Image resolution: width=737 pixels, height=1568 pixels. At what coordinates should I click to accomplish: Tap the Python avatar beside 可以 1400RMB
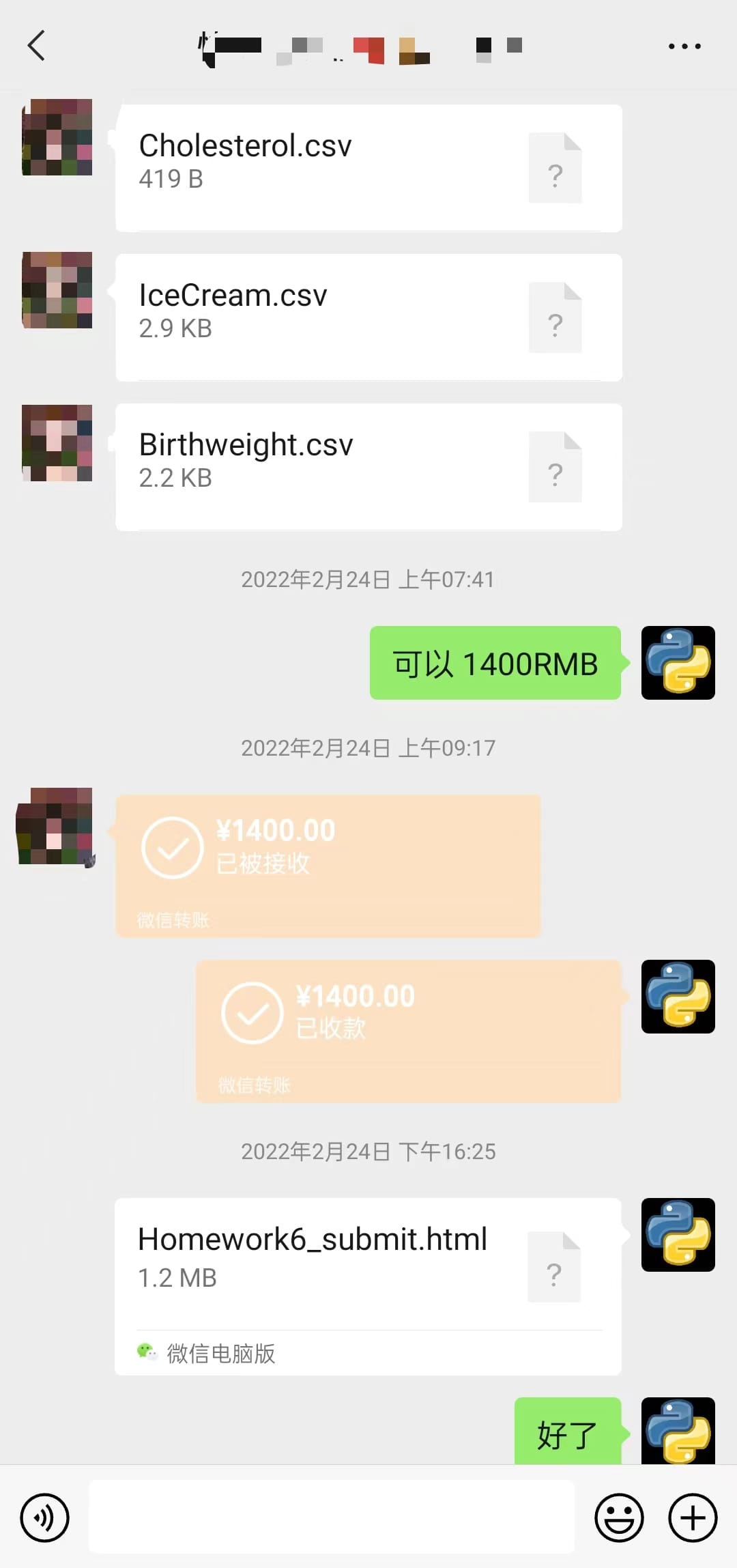pos(678,663)
